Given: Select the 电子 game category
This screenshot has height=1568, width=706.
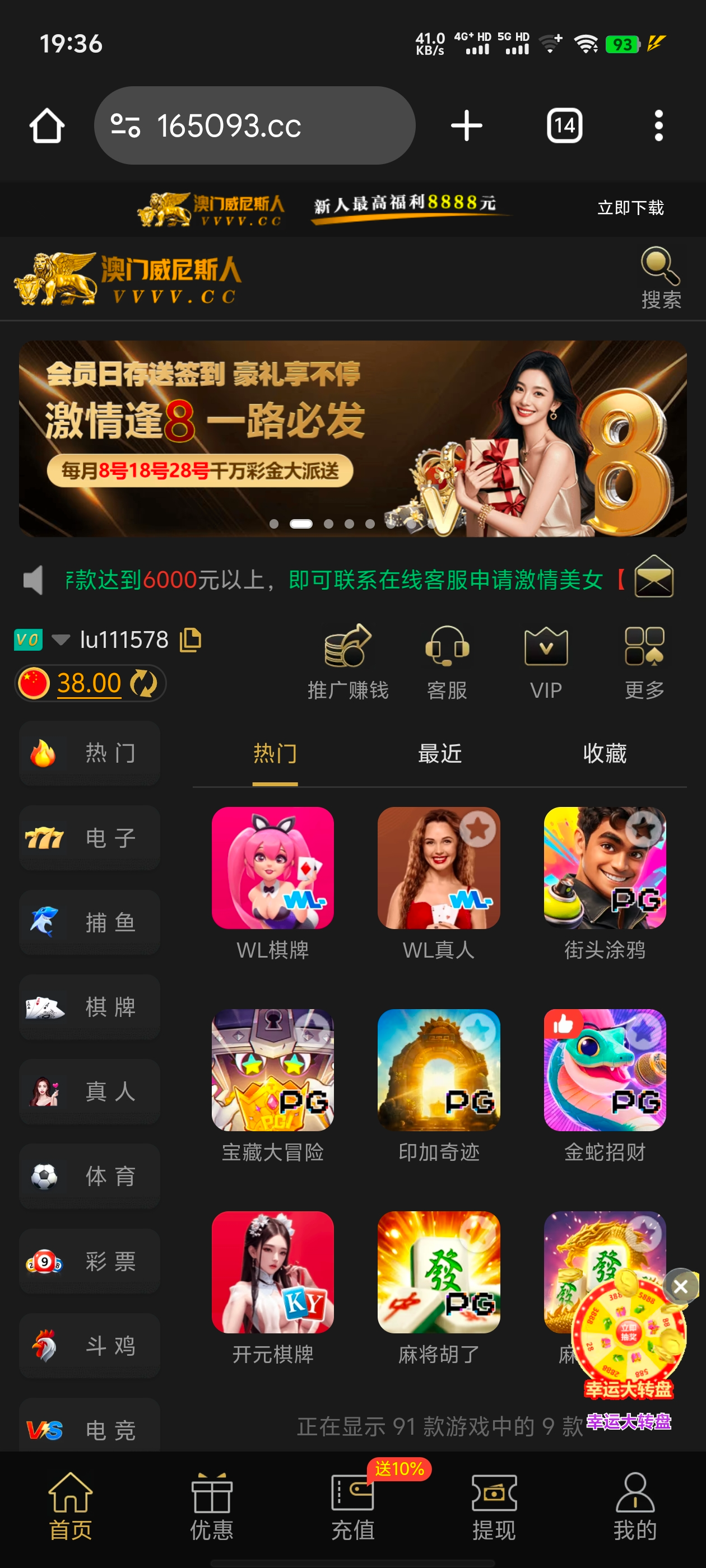Looking at the screenshot, I should pos(90,838).
